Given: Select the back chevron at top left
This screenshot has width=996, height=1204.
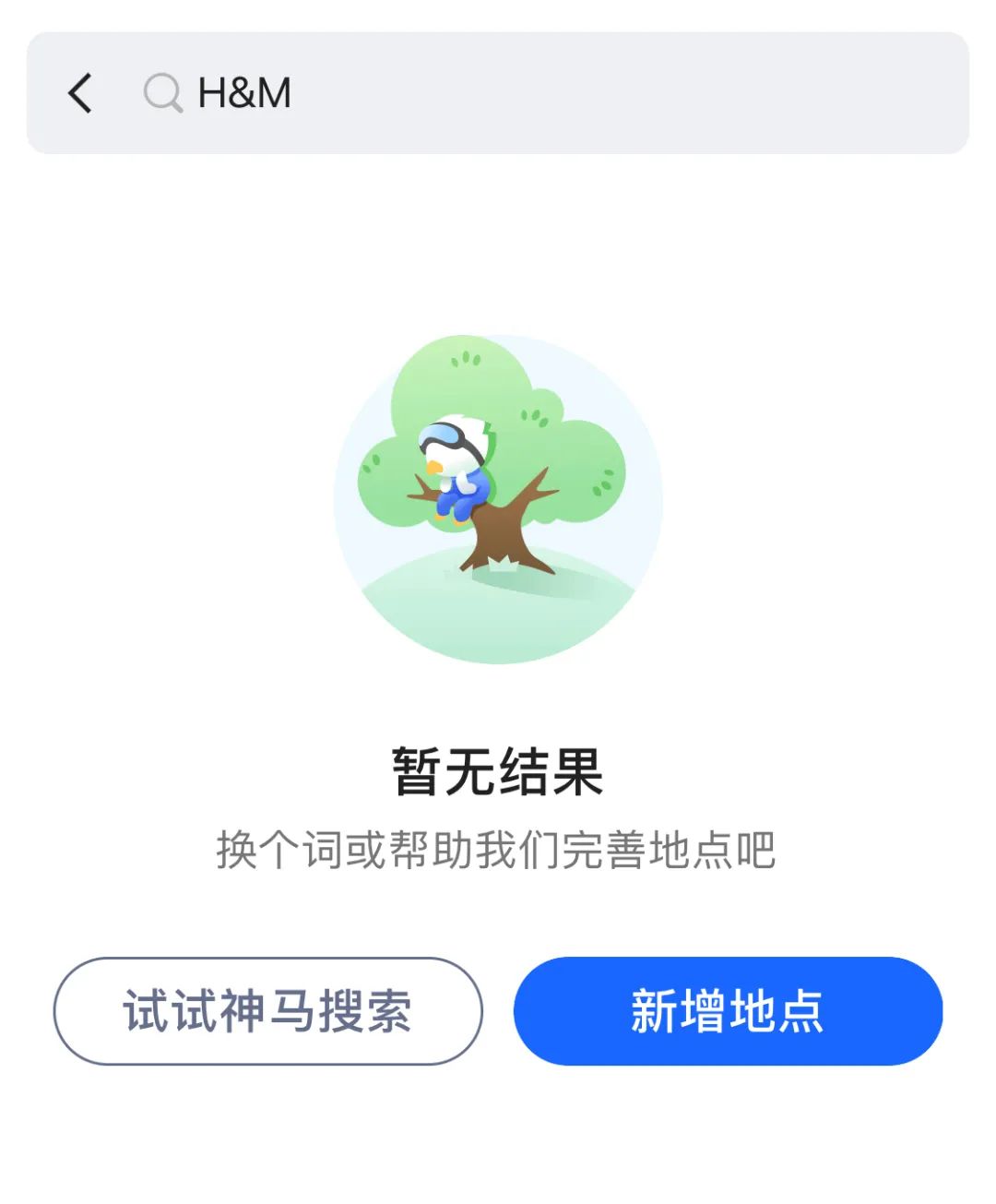Looking at the screenshot, I should pyautogui.click(x=79, y=92).
